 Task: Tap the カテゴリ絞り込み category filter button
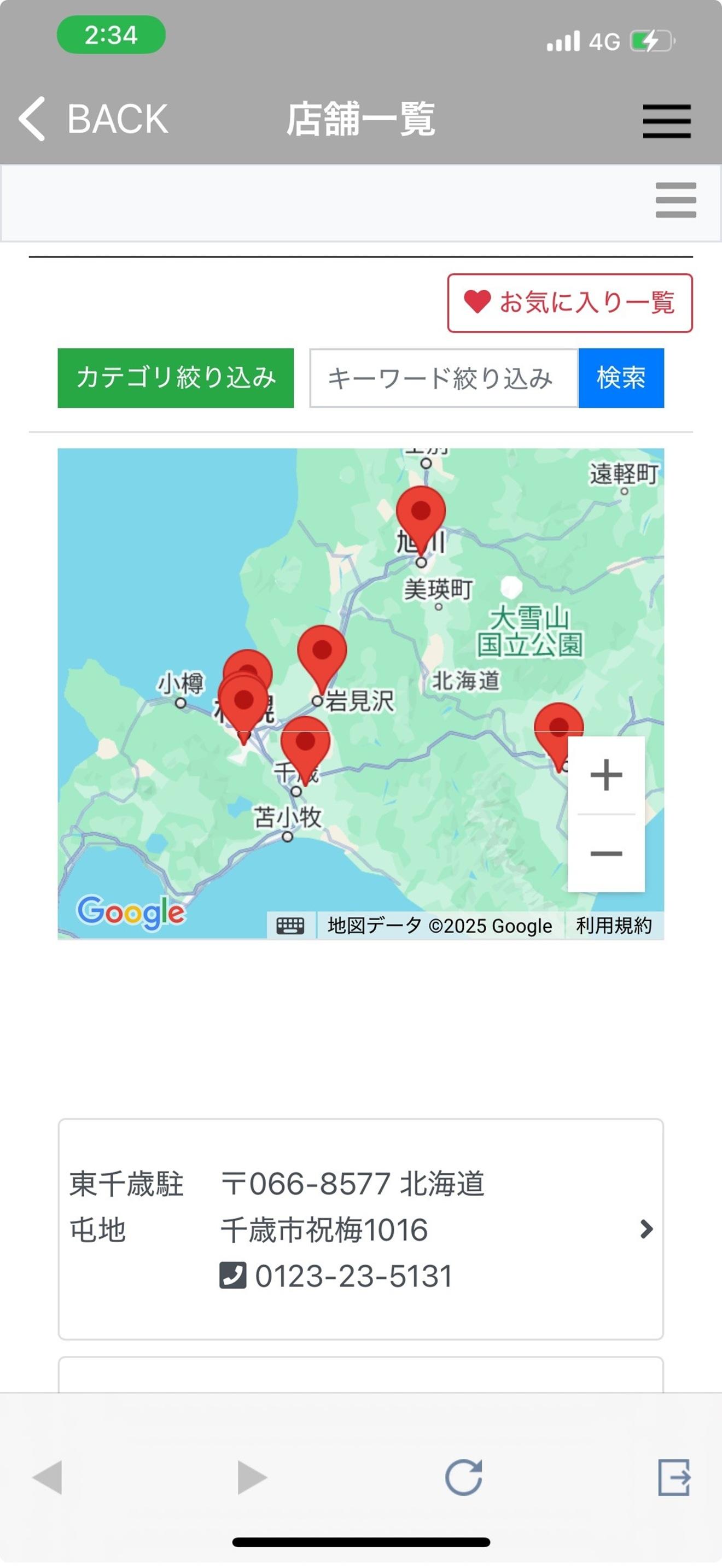176,377
